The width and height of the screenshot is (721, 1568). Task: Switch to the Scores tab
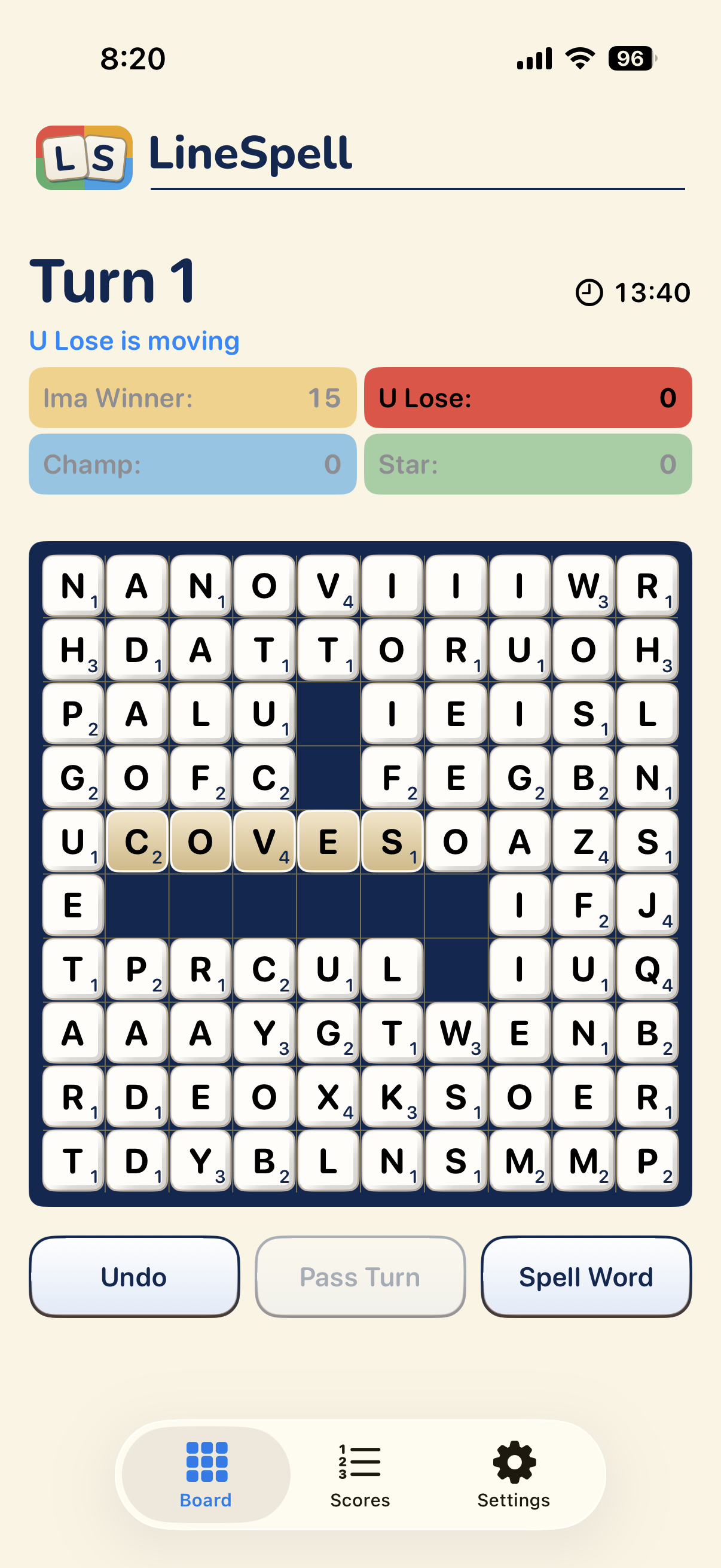click(x=360, y=1475)
